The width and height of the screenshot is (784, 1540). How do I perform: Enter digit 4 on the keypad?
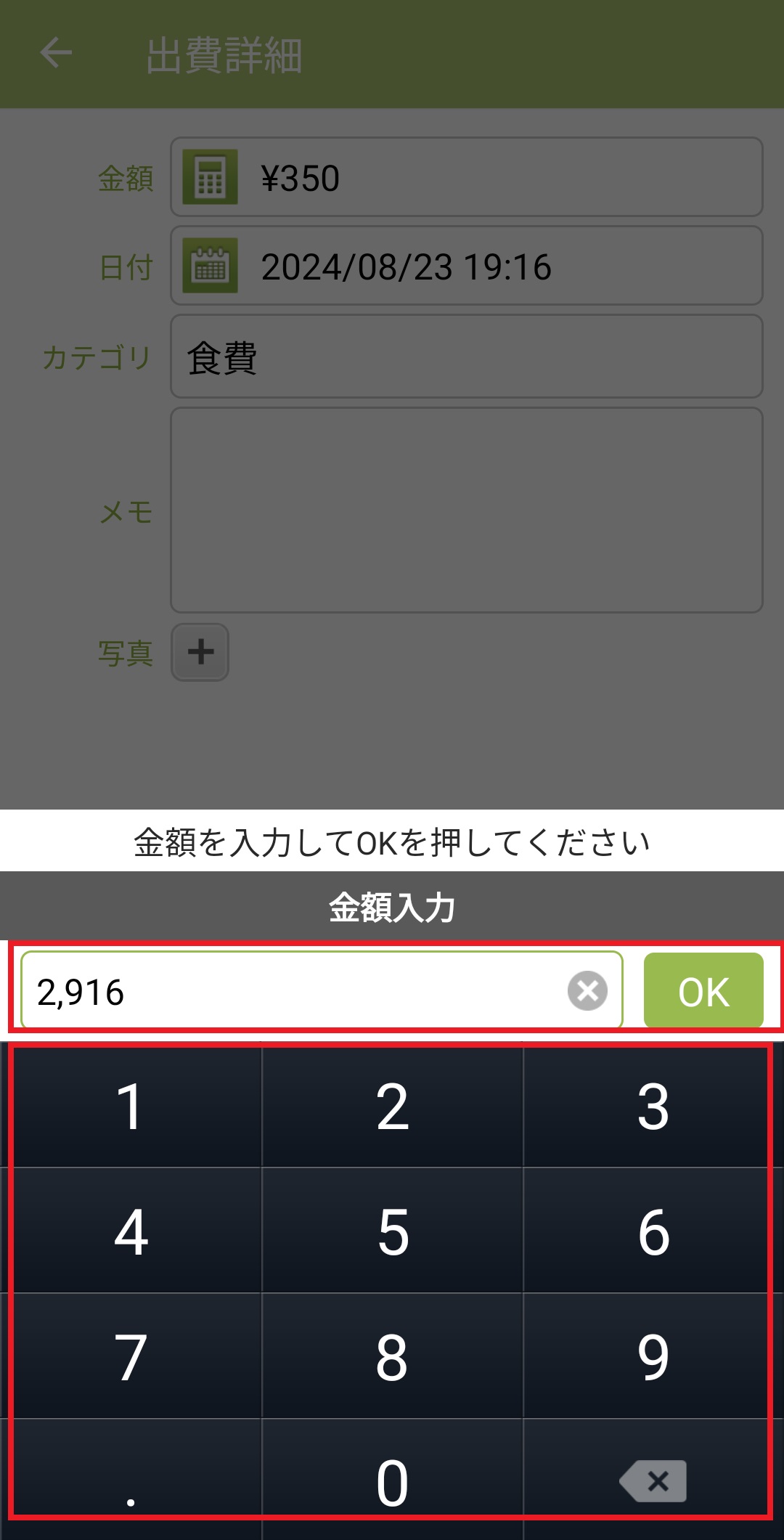coord(131,1231)
